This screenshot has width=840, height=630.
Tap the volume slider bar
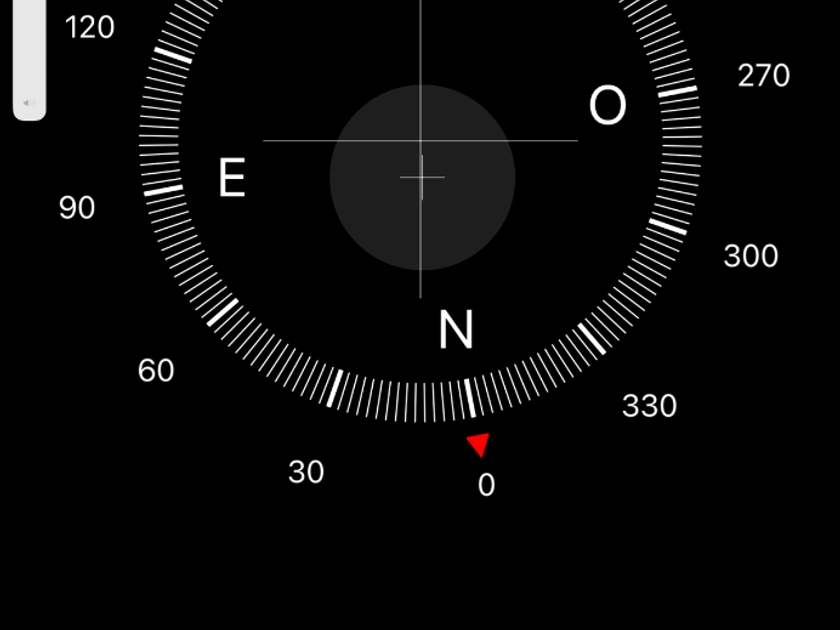29,59
